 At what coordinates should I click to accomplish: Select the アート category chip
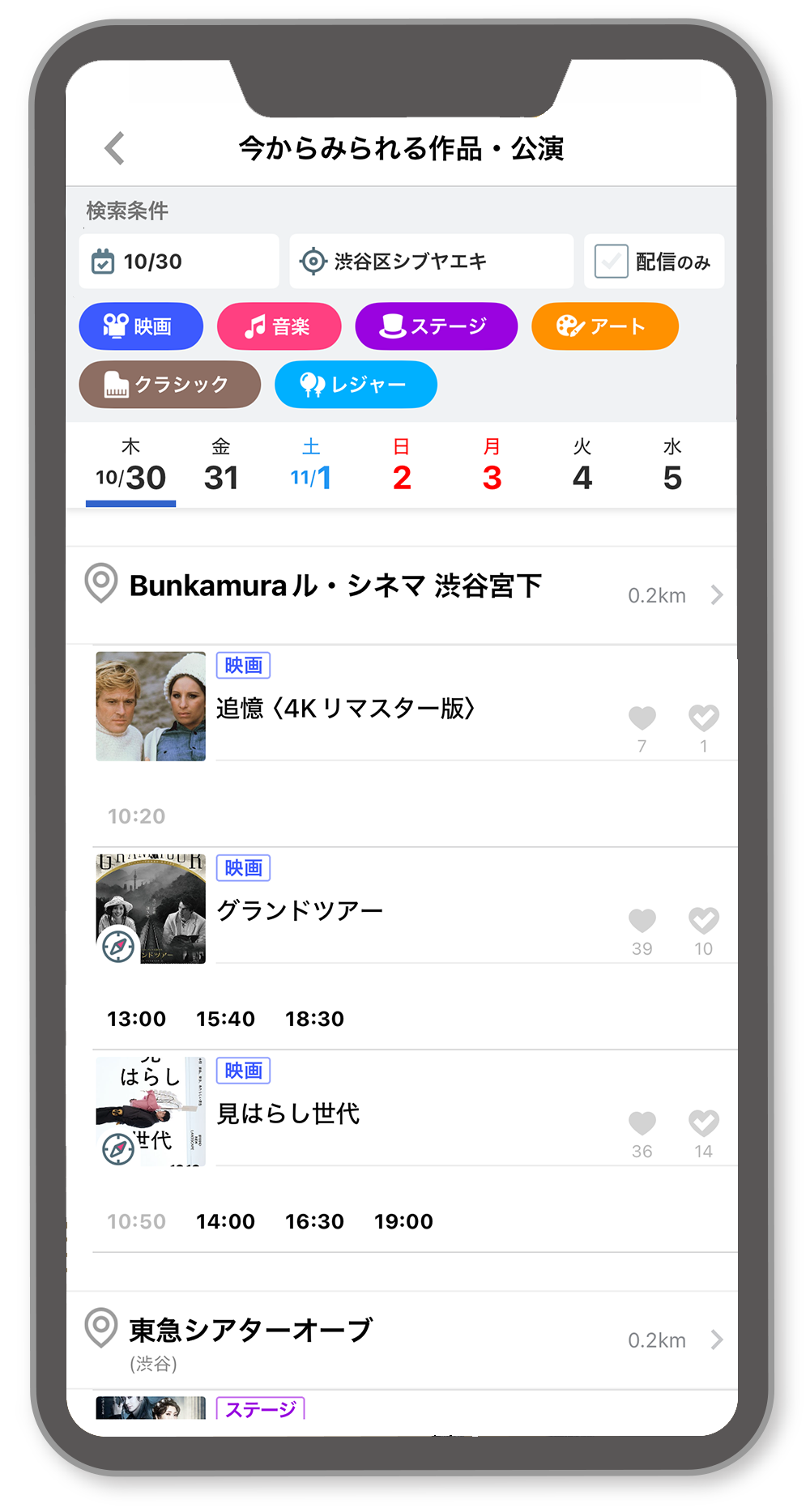coord(604,326)
